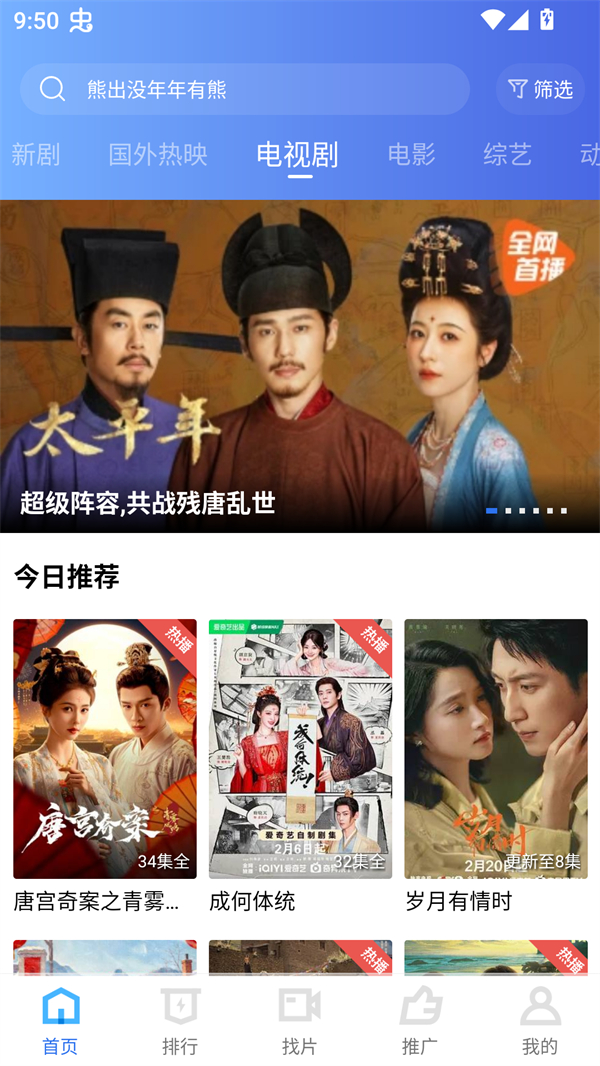Select the 国外热映 tab
The width and height of the screenshot is (600, 1066).
pyautogui.click(x=158, y=155)
